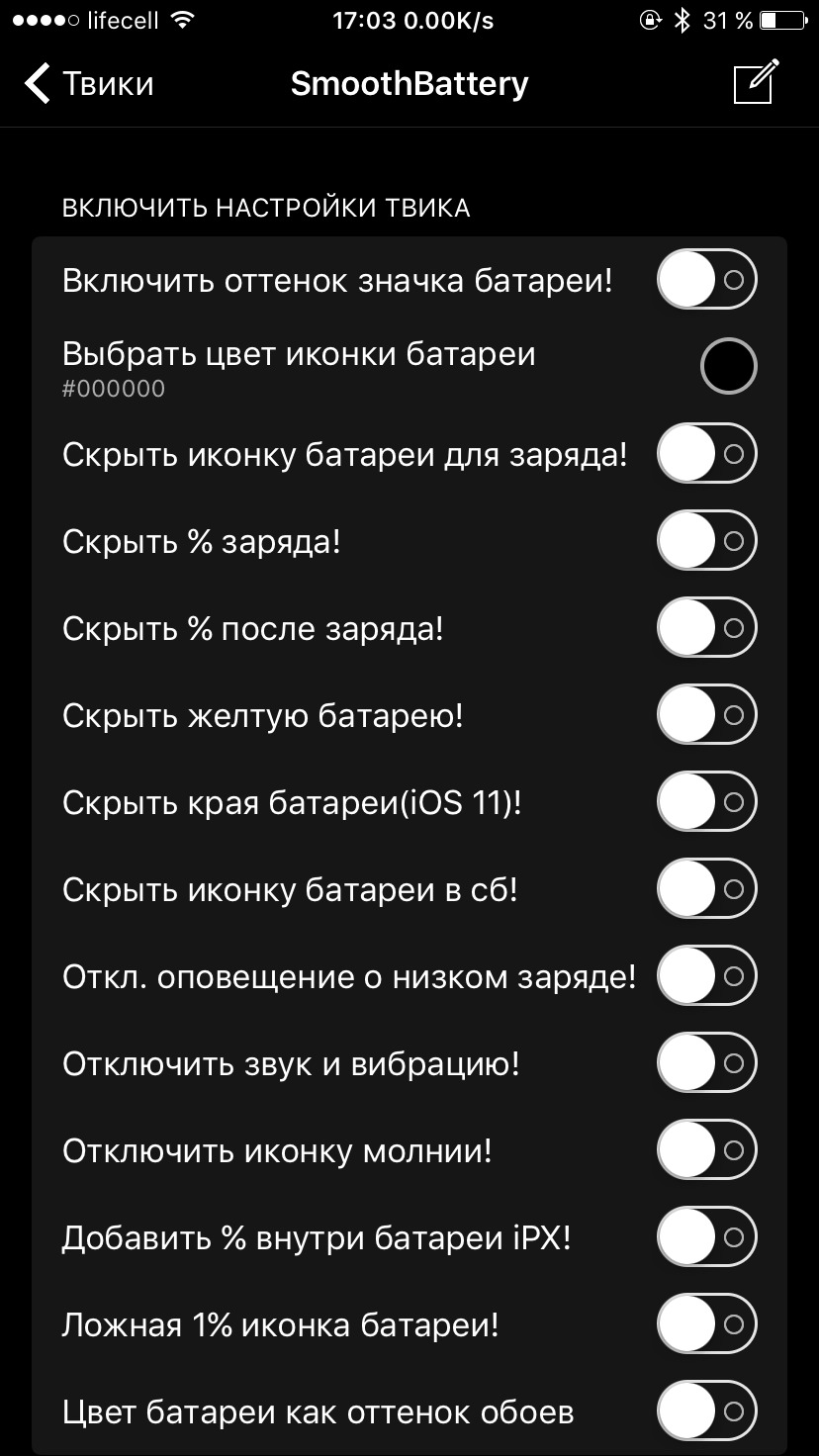
Task: Toggle Отключить иконку молнии
Action: coord(706,1150)
